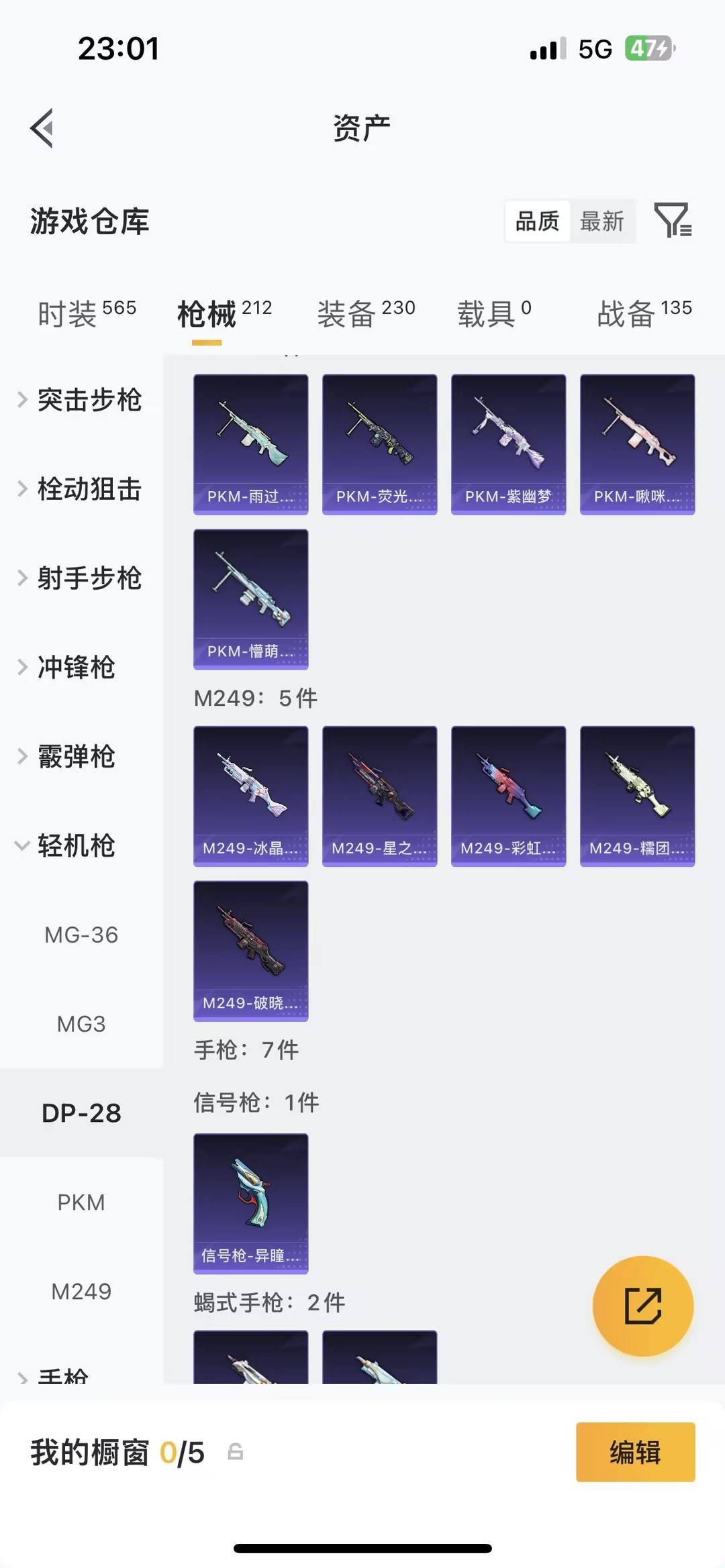Switch sorting to 最新
This screenshot has width=725, height=1568.
click(603, 221)
